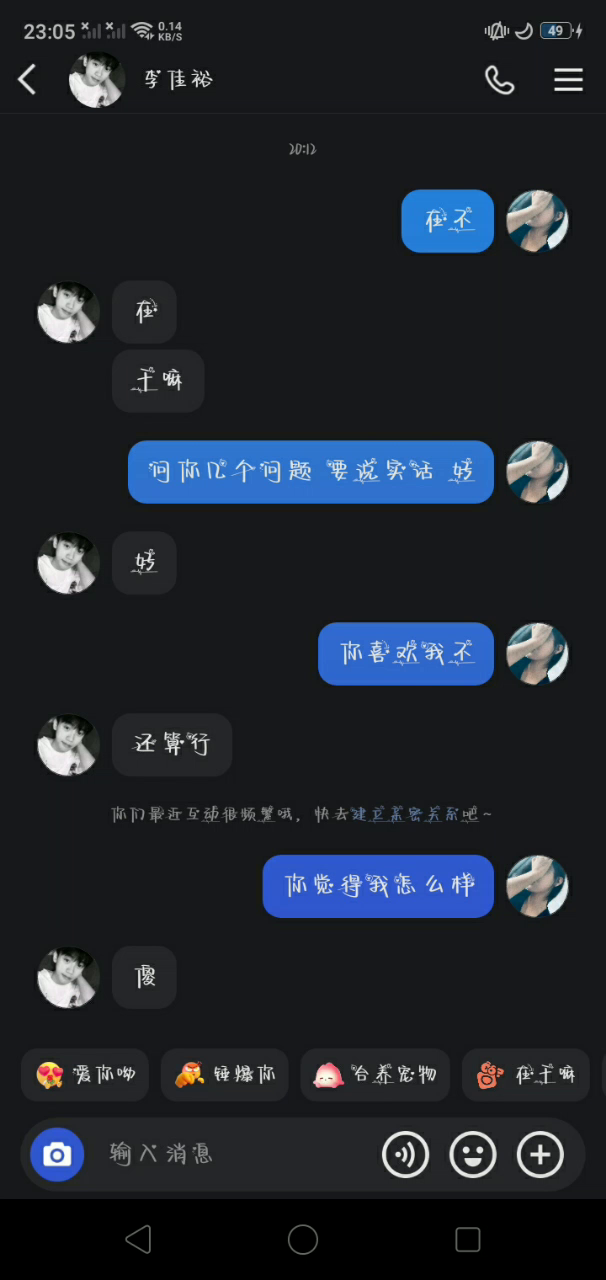Screen dimensions: 606x1280
Task: Open 李佳裕's avatar in the header
Action: [96, 80]
